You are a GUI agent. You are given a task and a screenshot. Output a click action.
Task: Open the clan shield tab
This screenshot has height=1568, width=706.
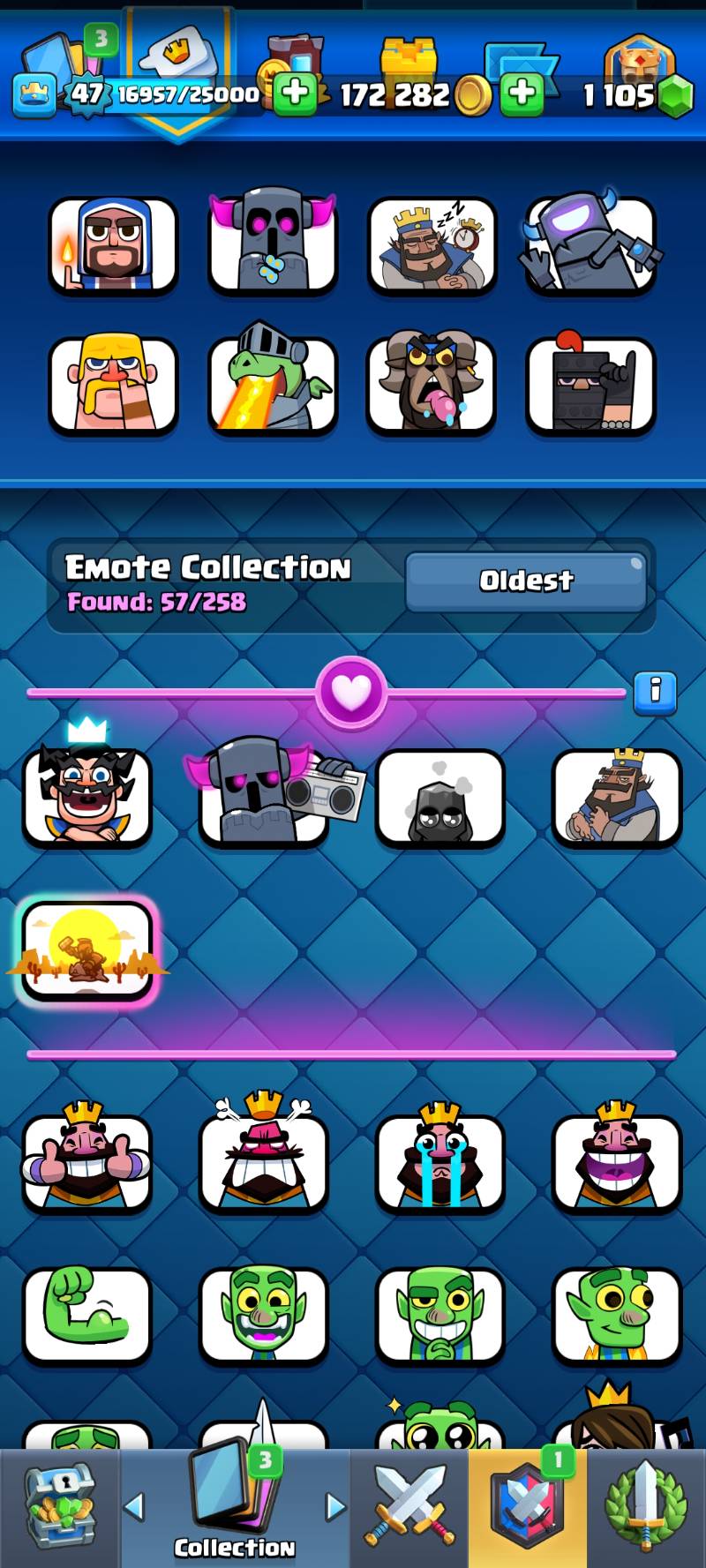(527, 1509)
